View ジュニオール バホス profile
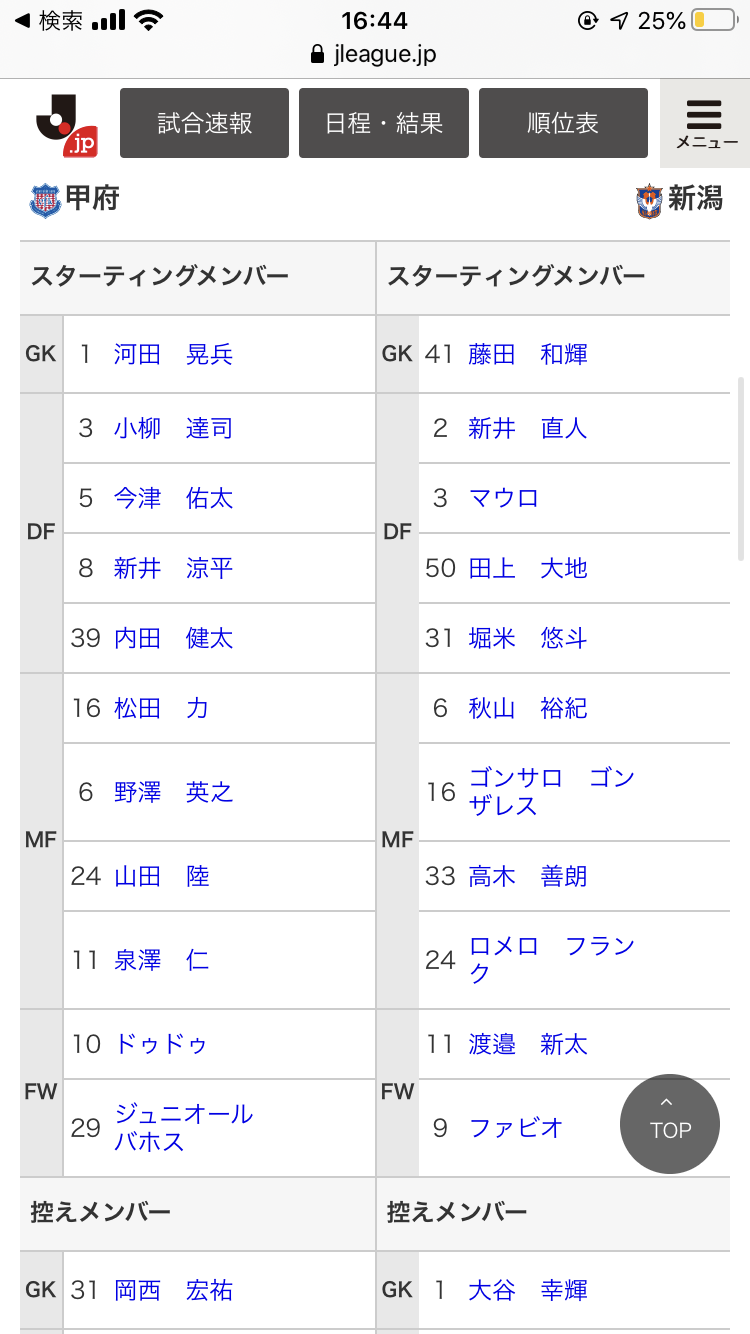The width and height of the screenshot is (750, 1334). pos(184,1128)
